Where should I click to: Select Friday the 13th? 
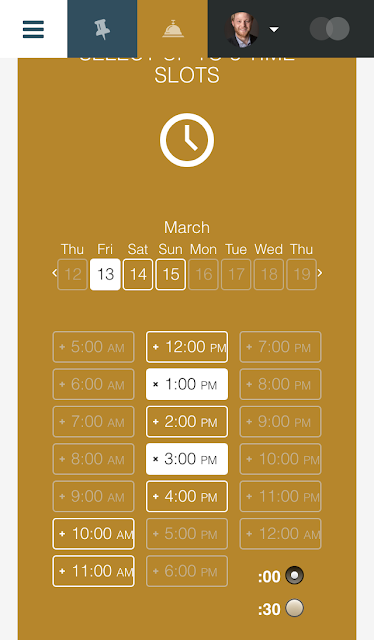[x=105, y=274]
